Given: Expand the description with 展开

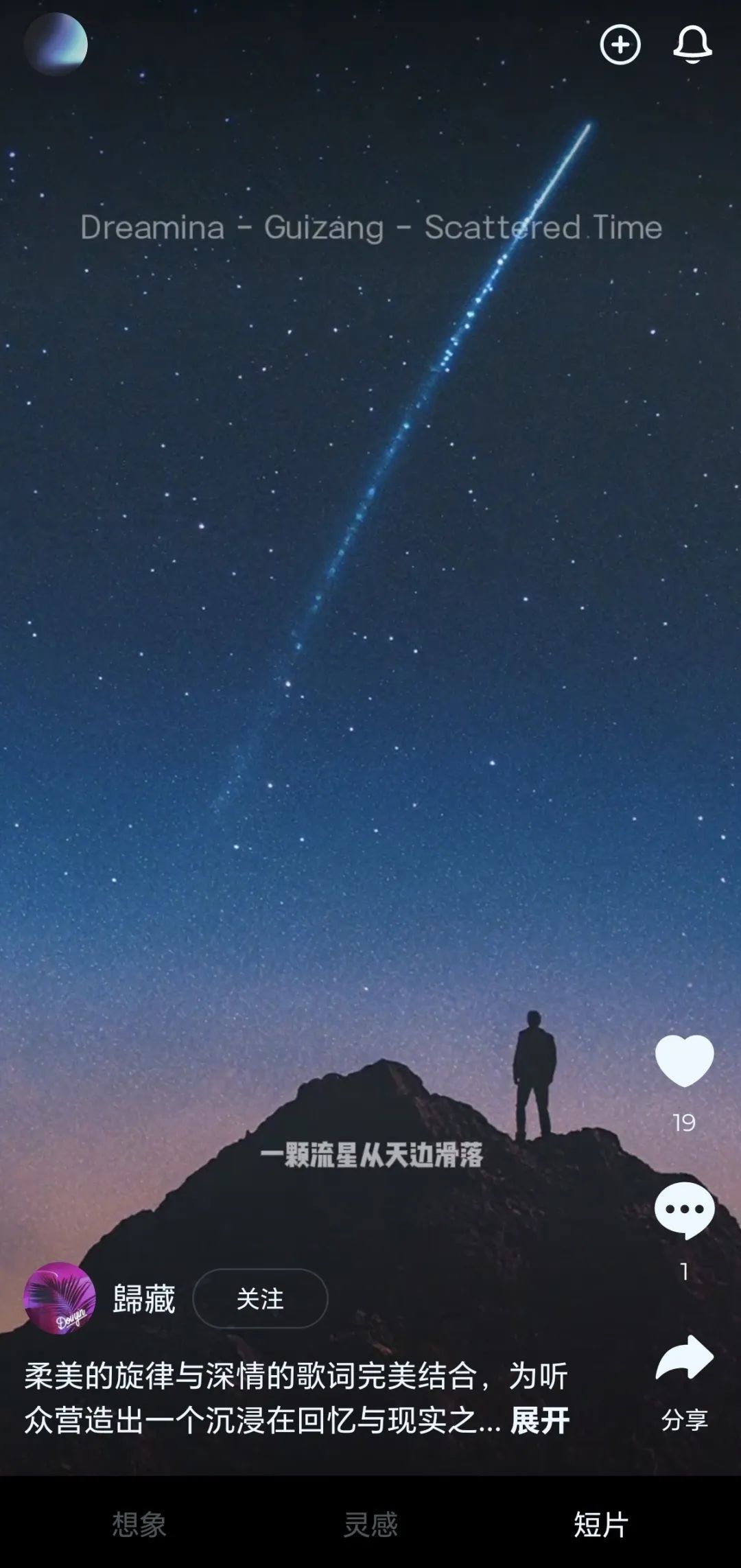Looking at the screenshot, I should 539,1420.
